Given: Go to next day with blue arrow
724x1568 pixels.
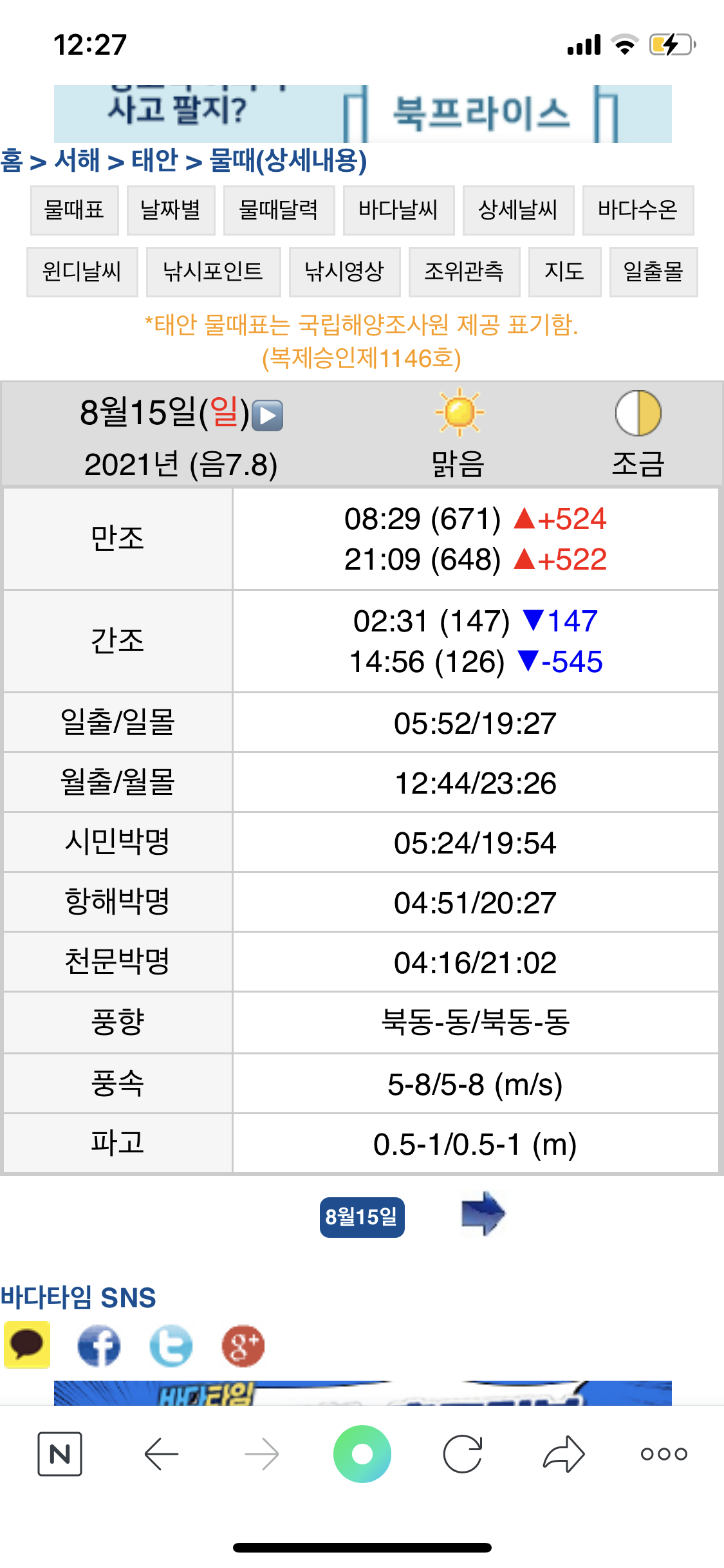Looking at the screenshot, I should click(x=483, y=1213).
